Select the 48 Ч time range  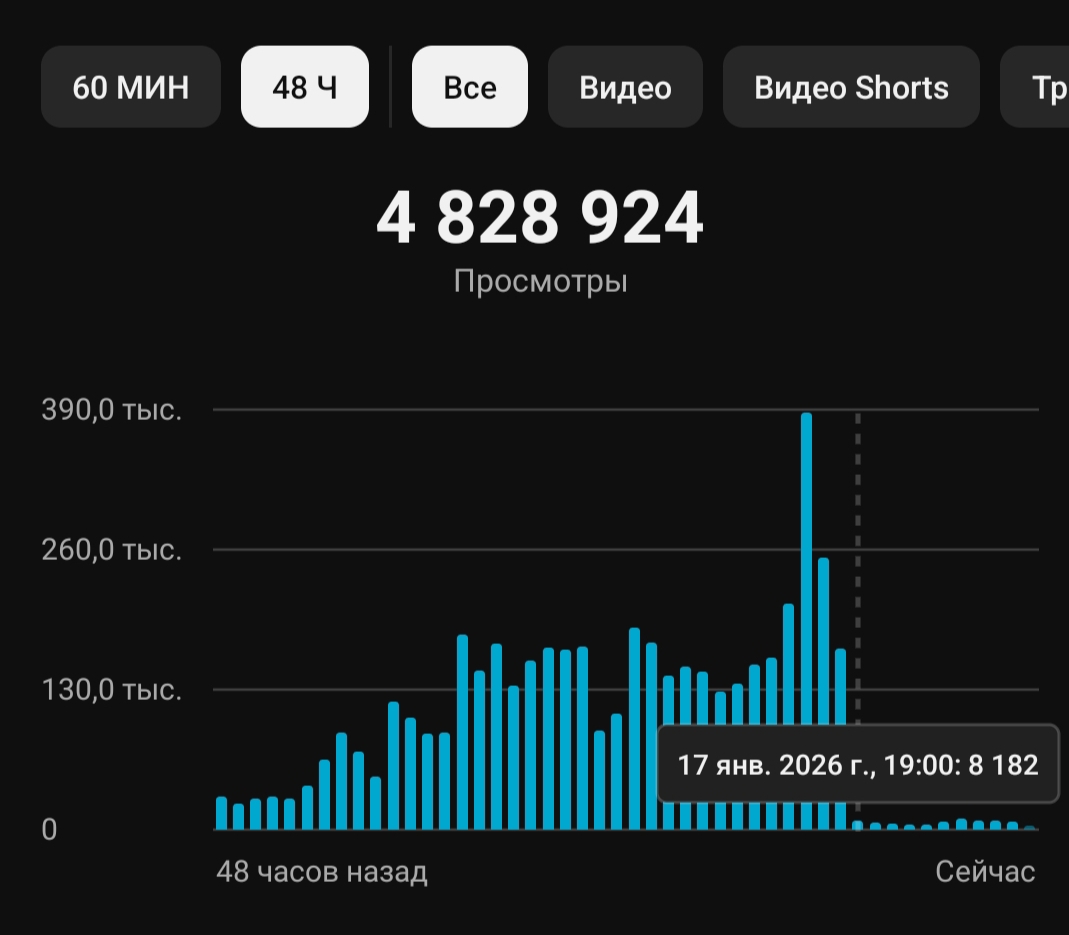click(305, 87)
